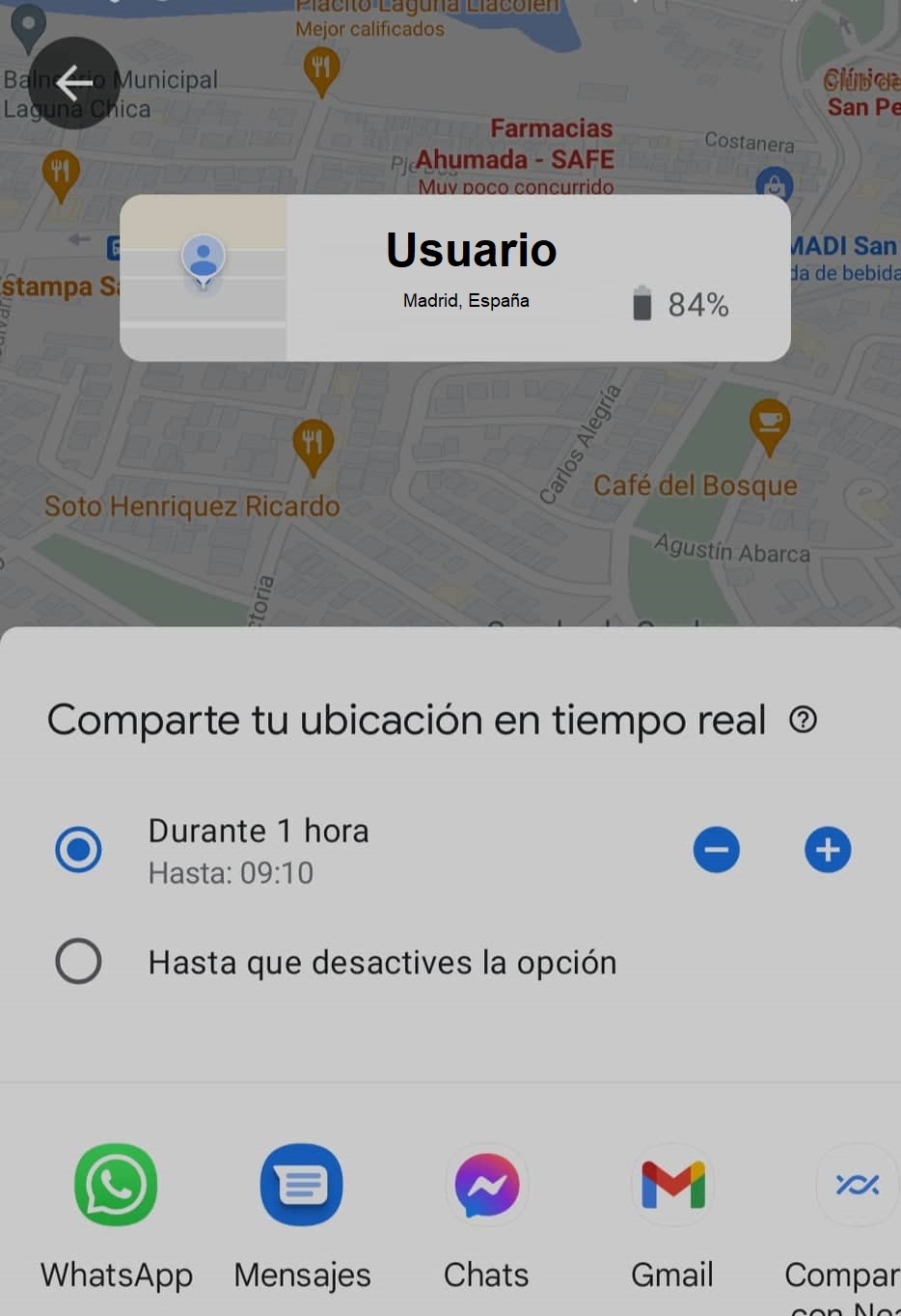Select the Durante 1 hora option
The width and height of the screenshot is (901, 1316).
[x=78, y=850]
